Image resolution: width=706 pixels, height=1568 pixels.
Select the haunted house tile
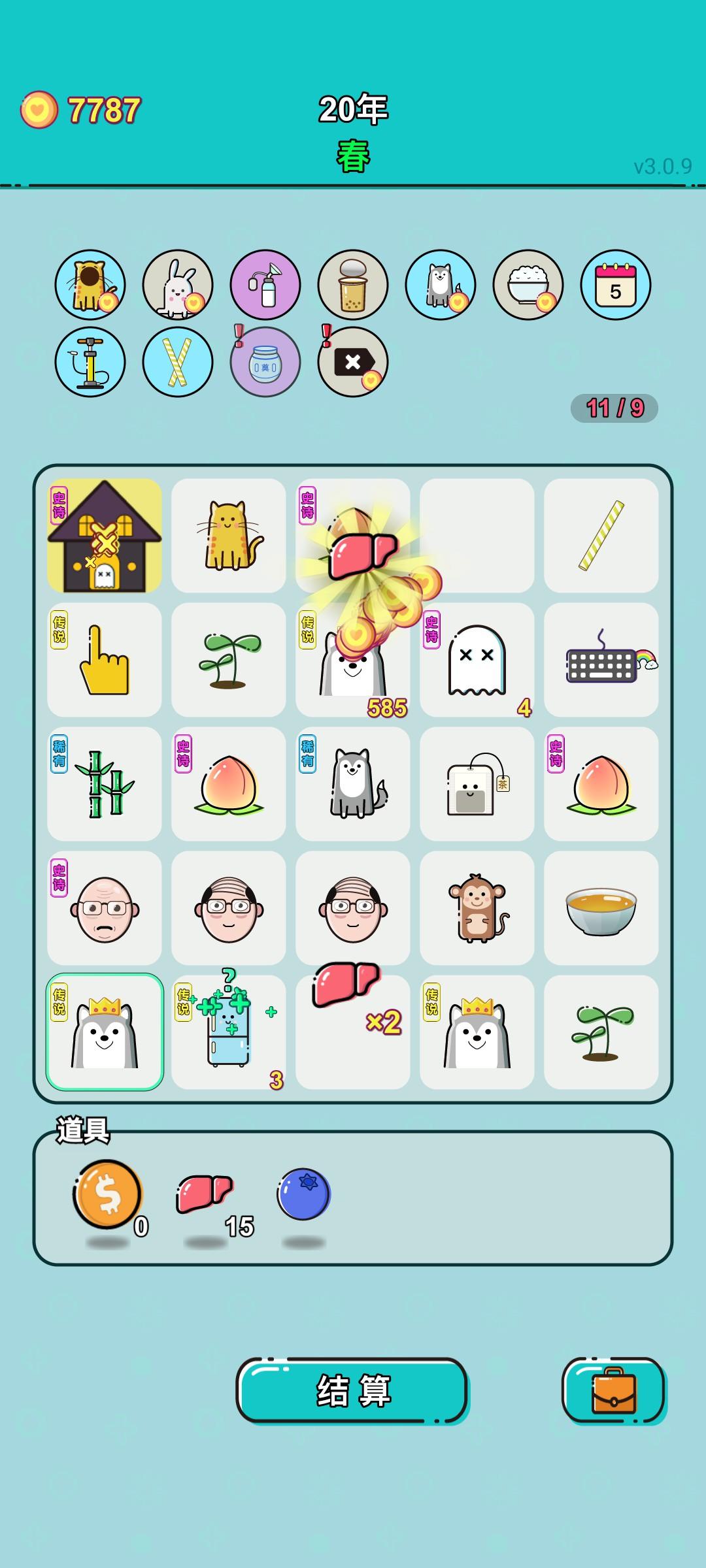click(x=105, y=536)
